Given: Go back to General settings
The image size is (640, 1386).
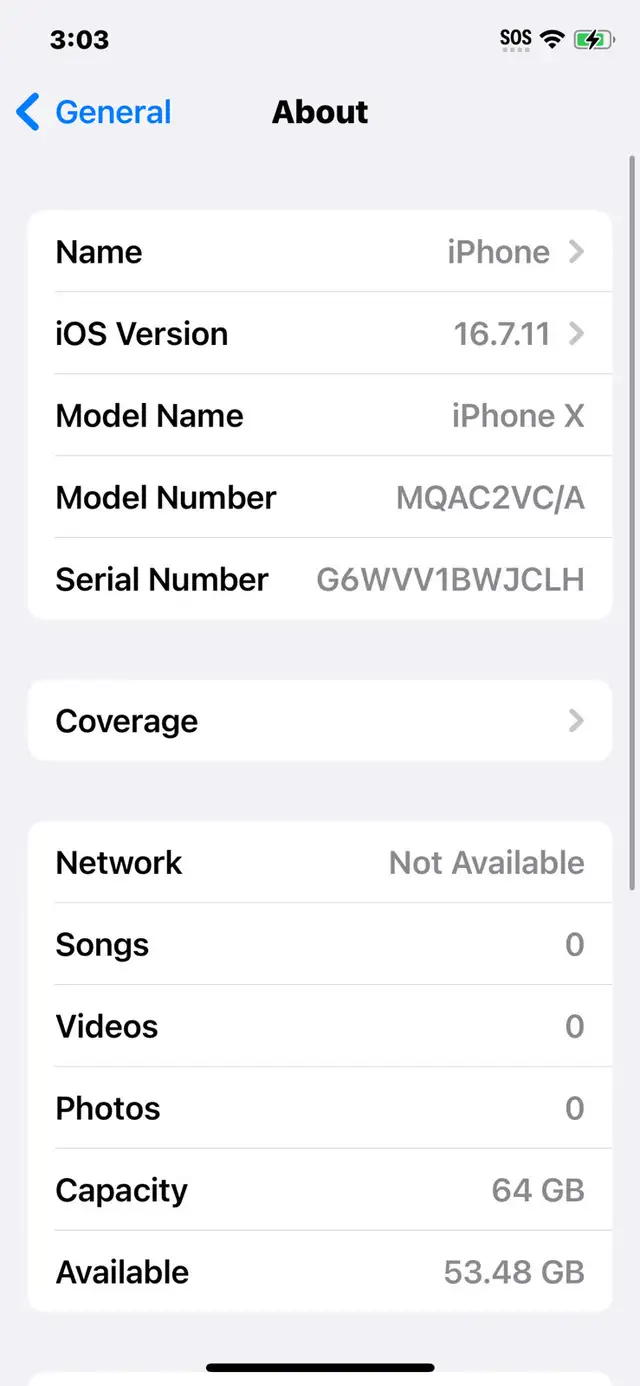Looking at the screenshot, I should 94,112.
